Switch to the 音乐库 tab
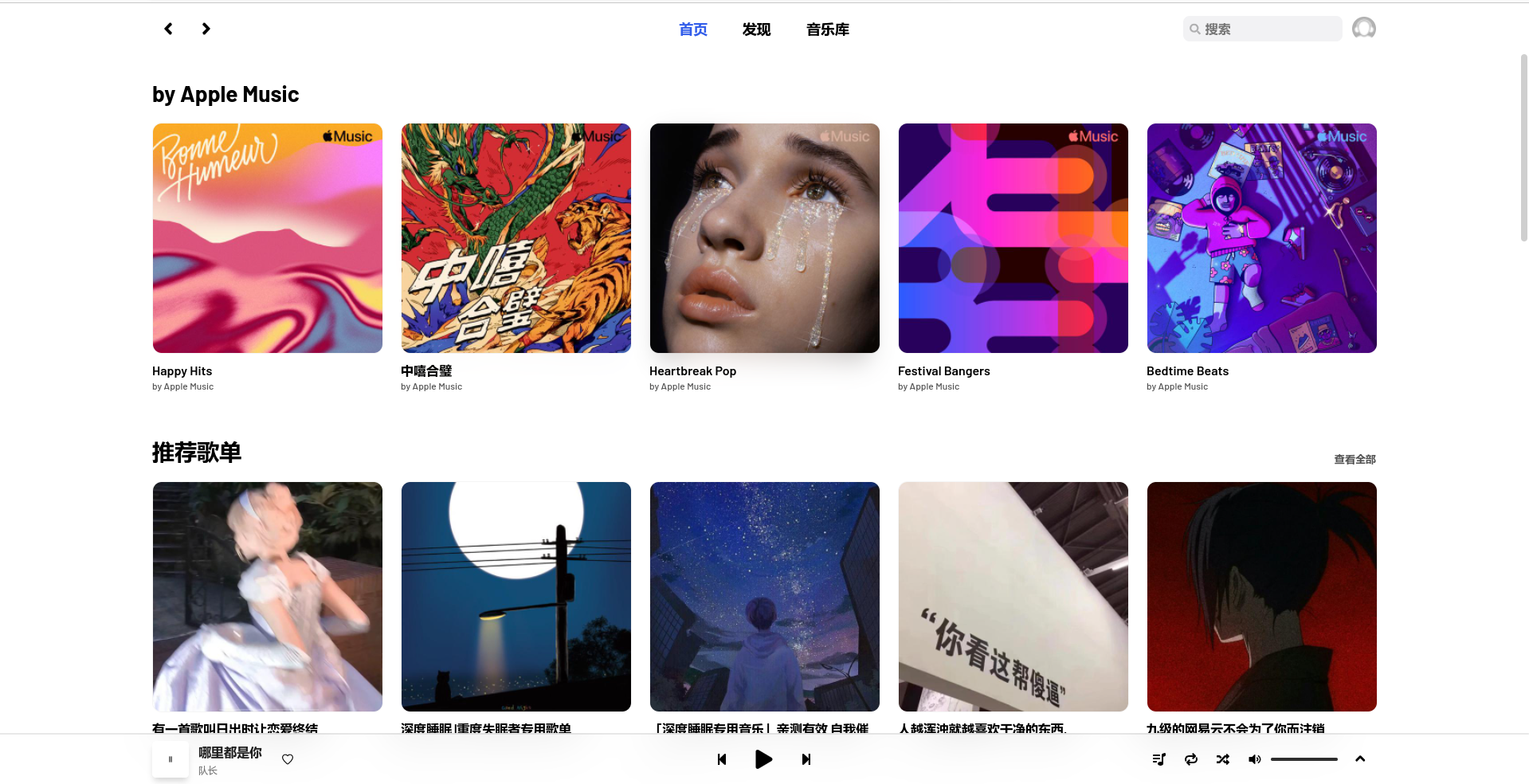Viewport: 1529px width, 784px height. tap(827, 29)
